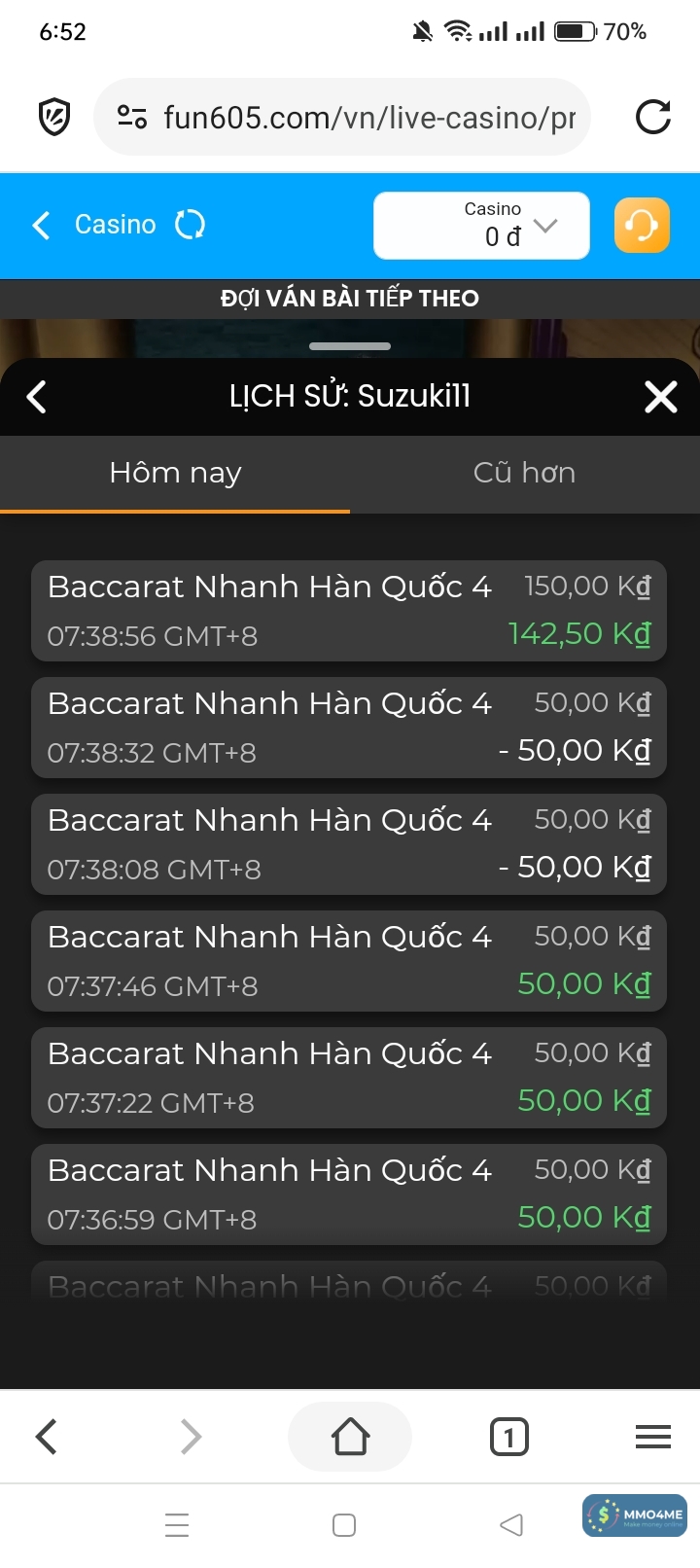Viewport: 700px width, 1568px height.
Task: Tap the browser home button
Action: coord(350,1437)
